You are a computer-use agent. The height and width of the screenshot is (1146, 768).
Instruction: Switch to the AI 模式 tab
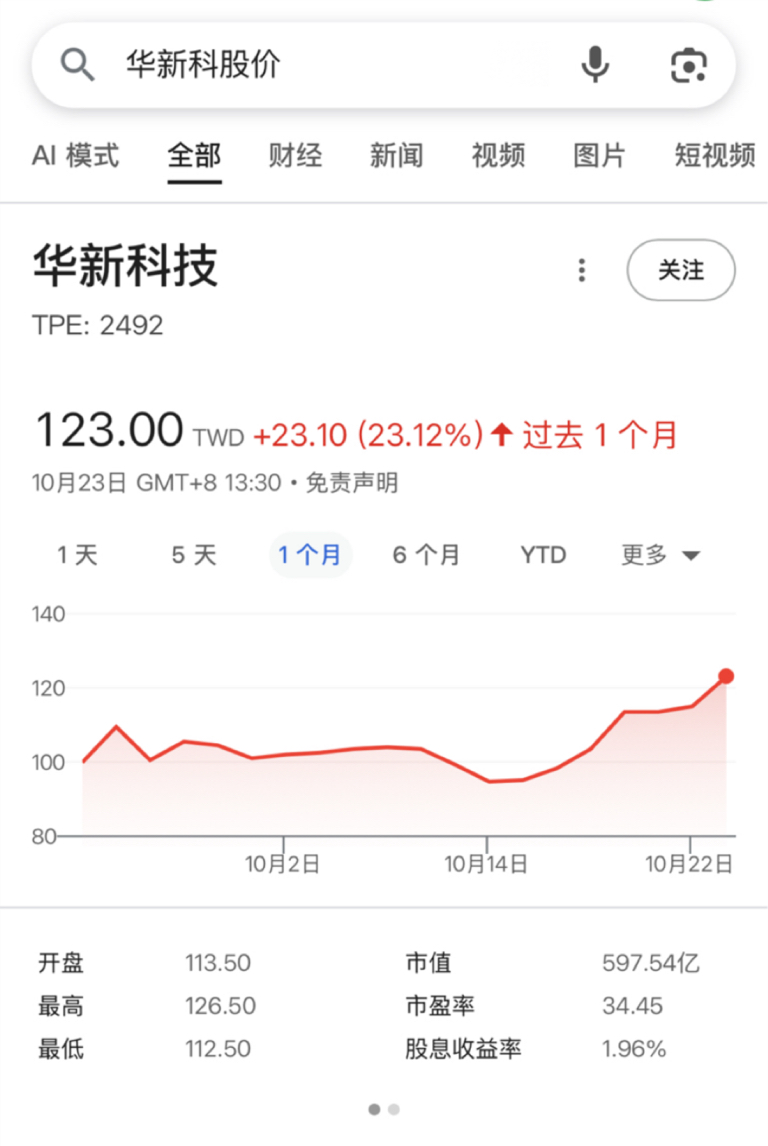point(75,156)
